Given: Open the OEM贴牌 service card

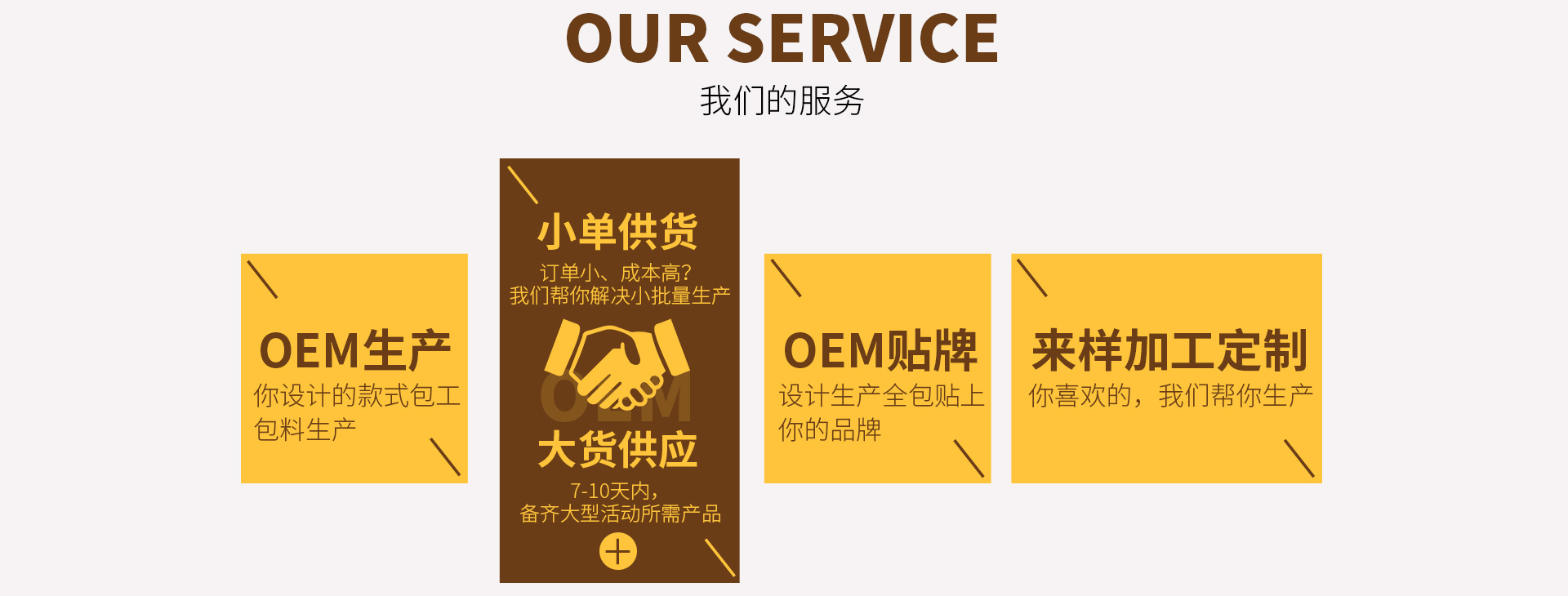Looking at the screenshot, I should click(x=878, y=368).
